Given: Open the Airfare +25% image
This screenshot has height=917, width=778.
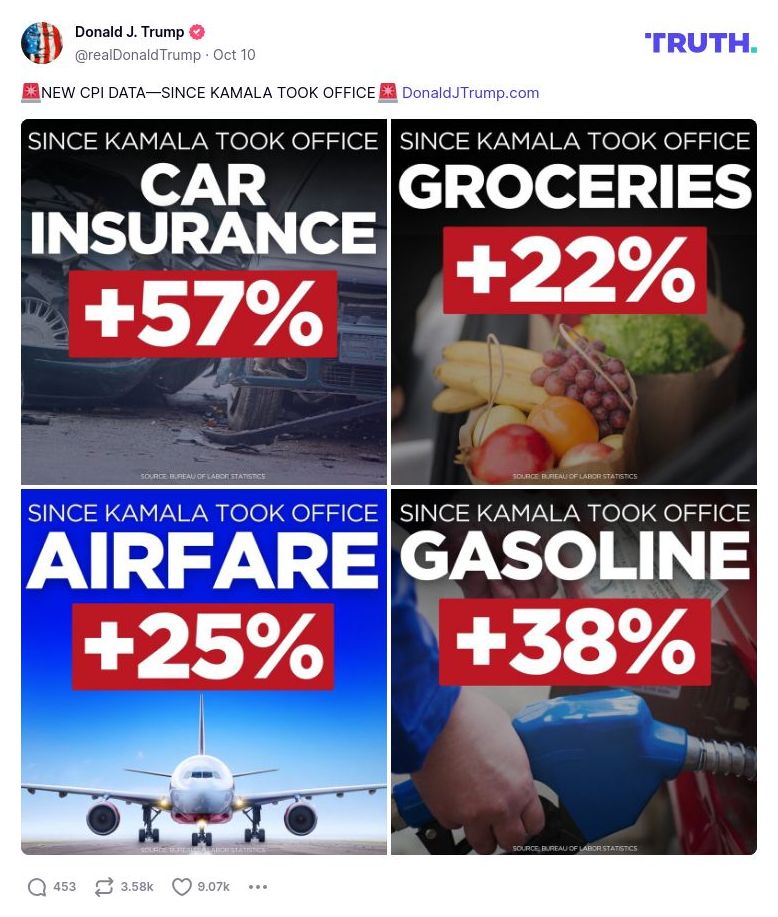Looking at the screenshot, I should tap(204, 671).
